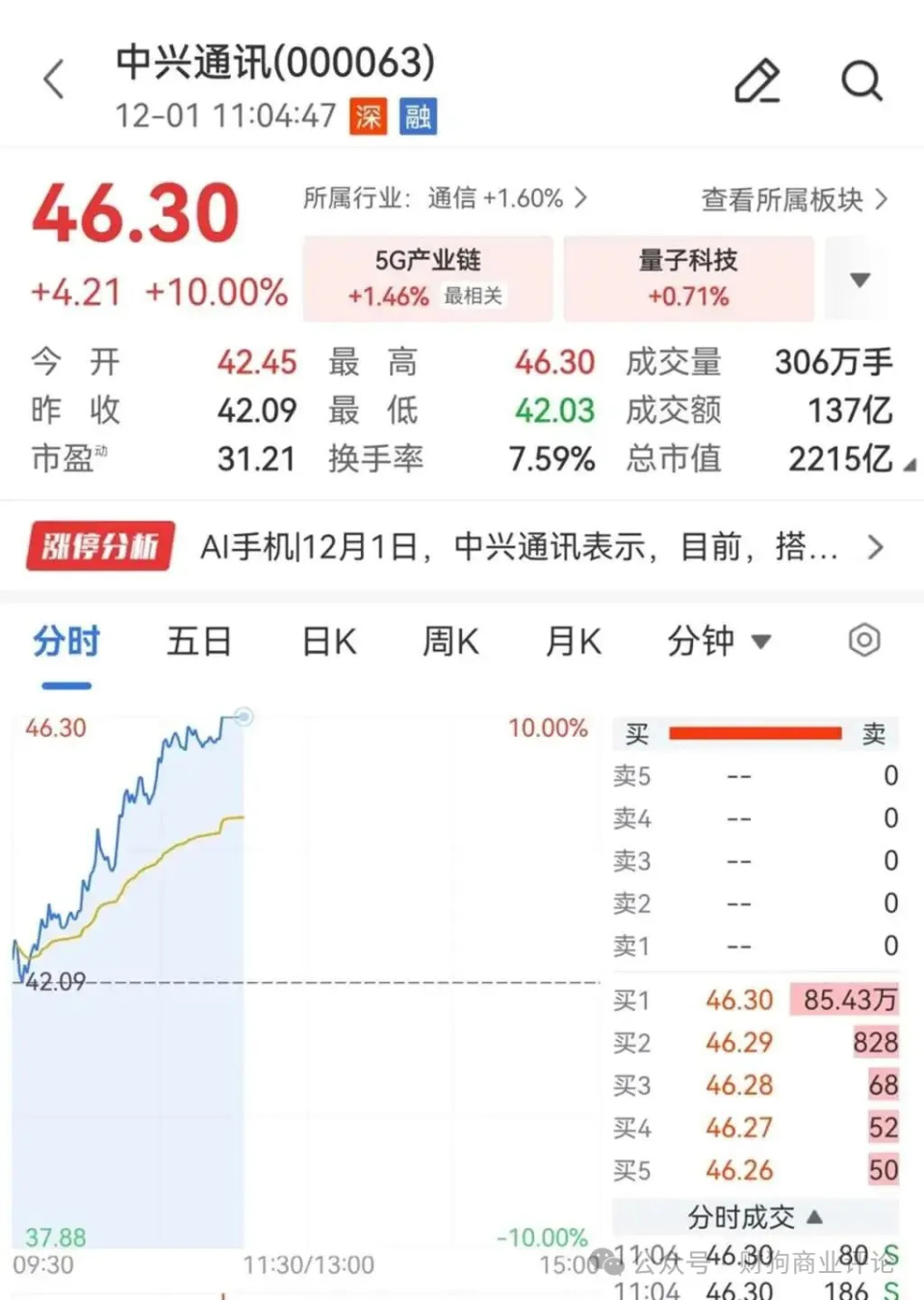This screenshot has width=924, height=1300.
Task: Click the buy-sell ratio bar
Action: [757, 734]
